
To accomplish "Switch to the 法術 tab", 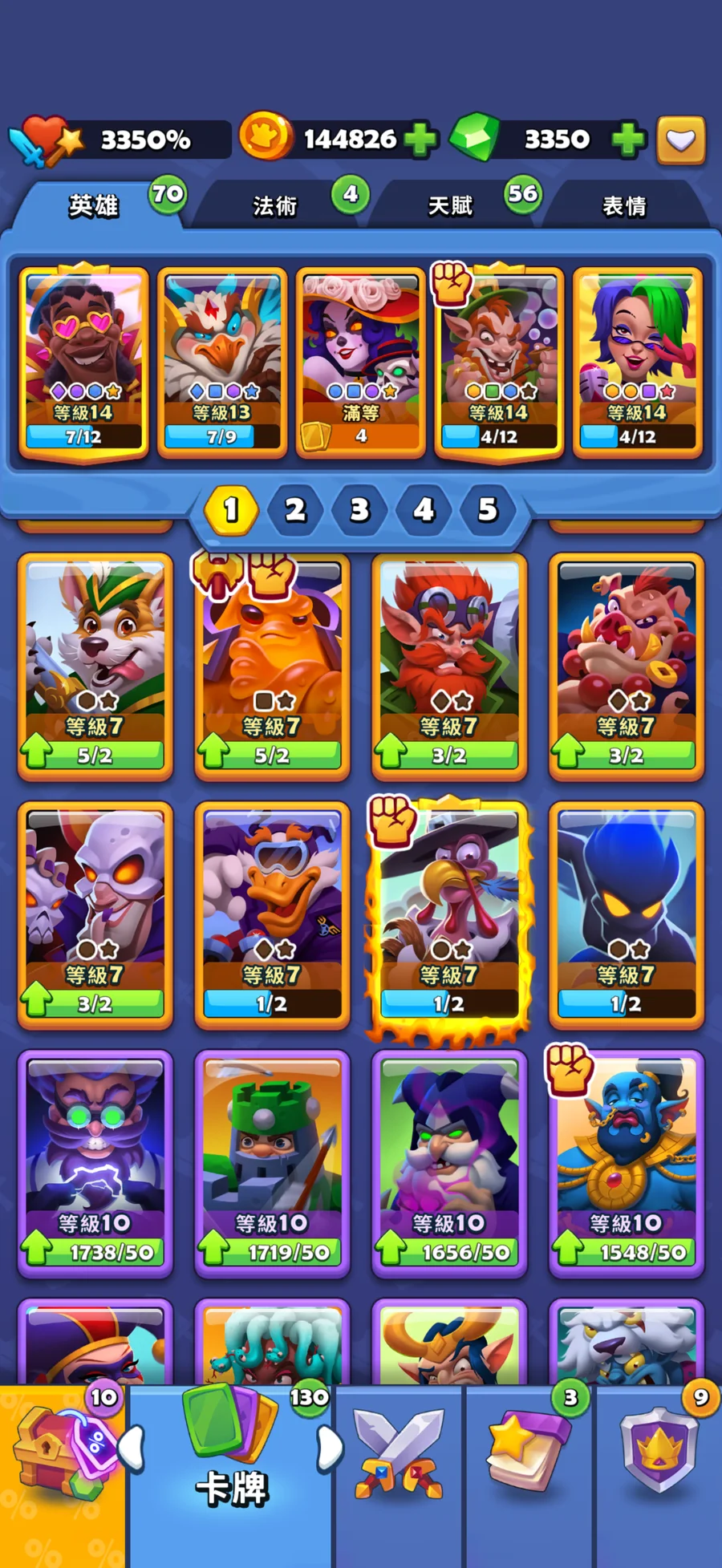I will point(275,206).
